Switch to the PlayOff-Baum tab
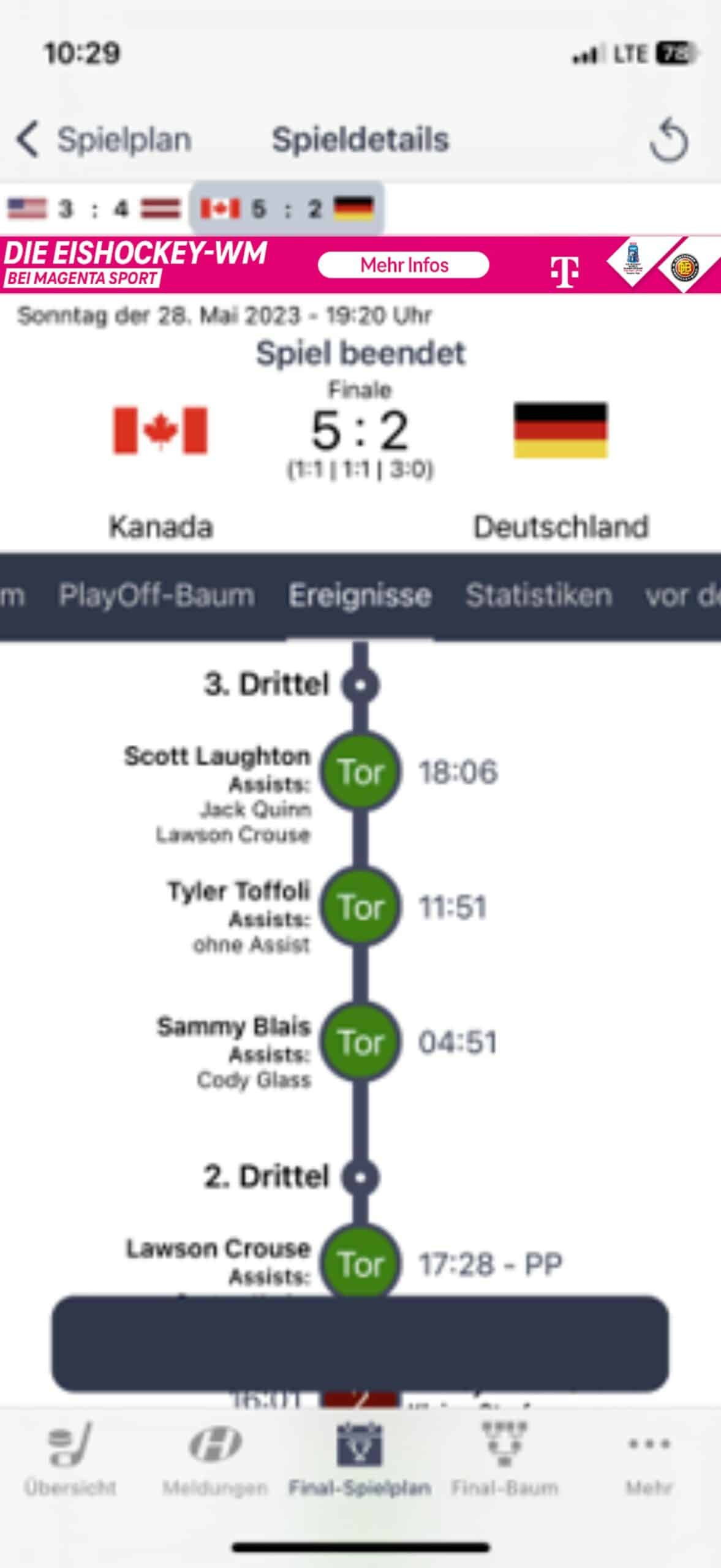 156,595
